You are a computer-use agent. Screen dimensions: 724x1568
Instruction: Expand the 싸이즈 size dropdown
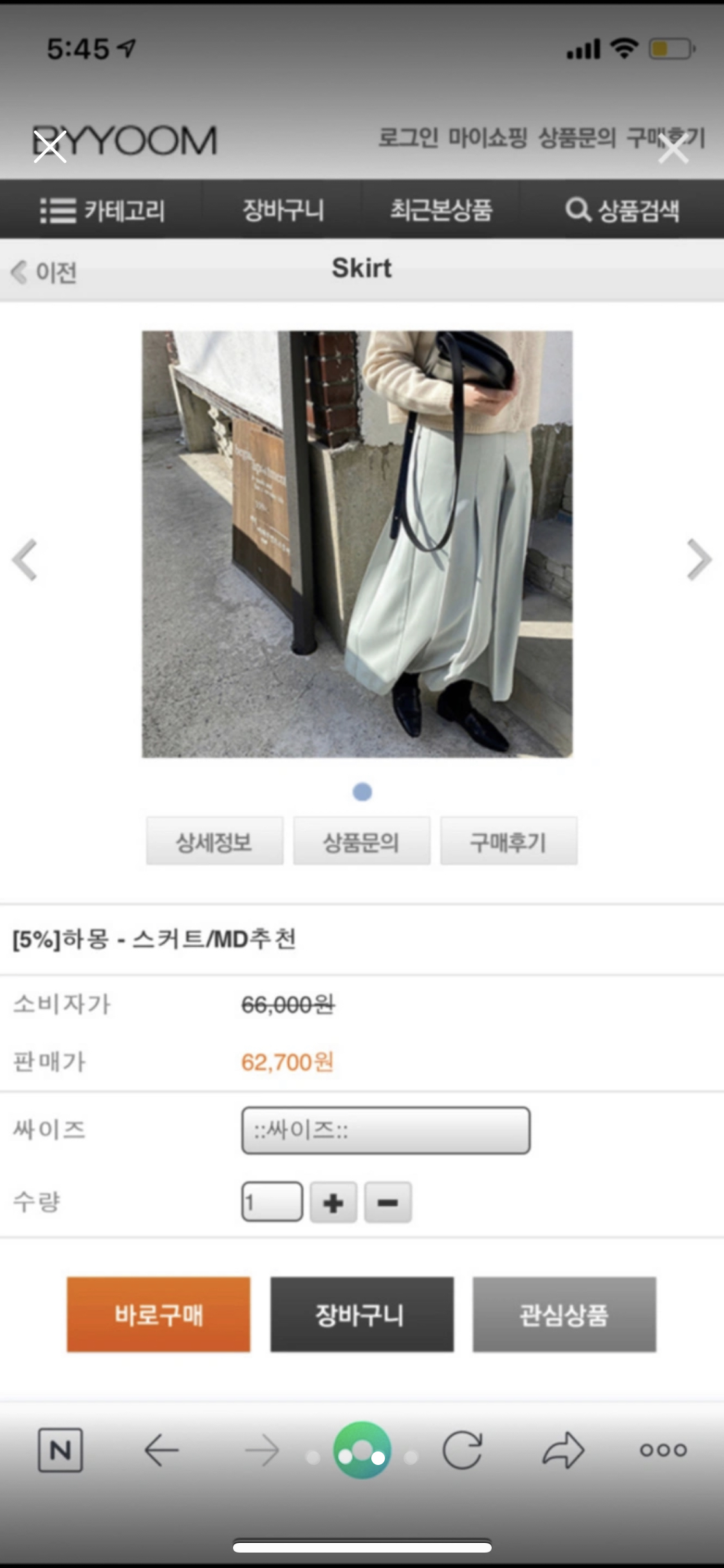385,1130
